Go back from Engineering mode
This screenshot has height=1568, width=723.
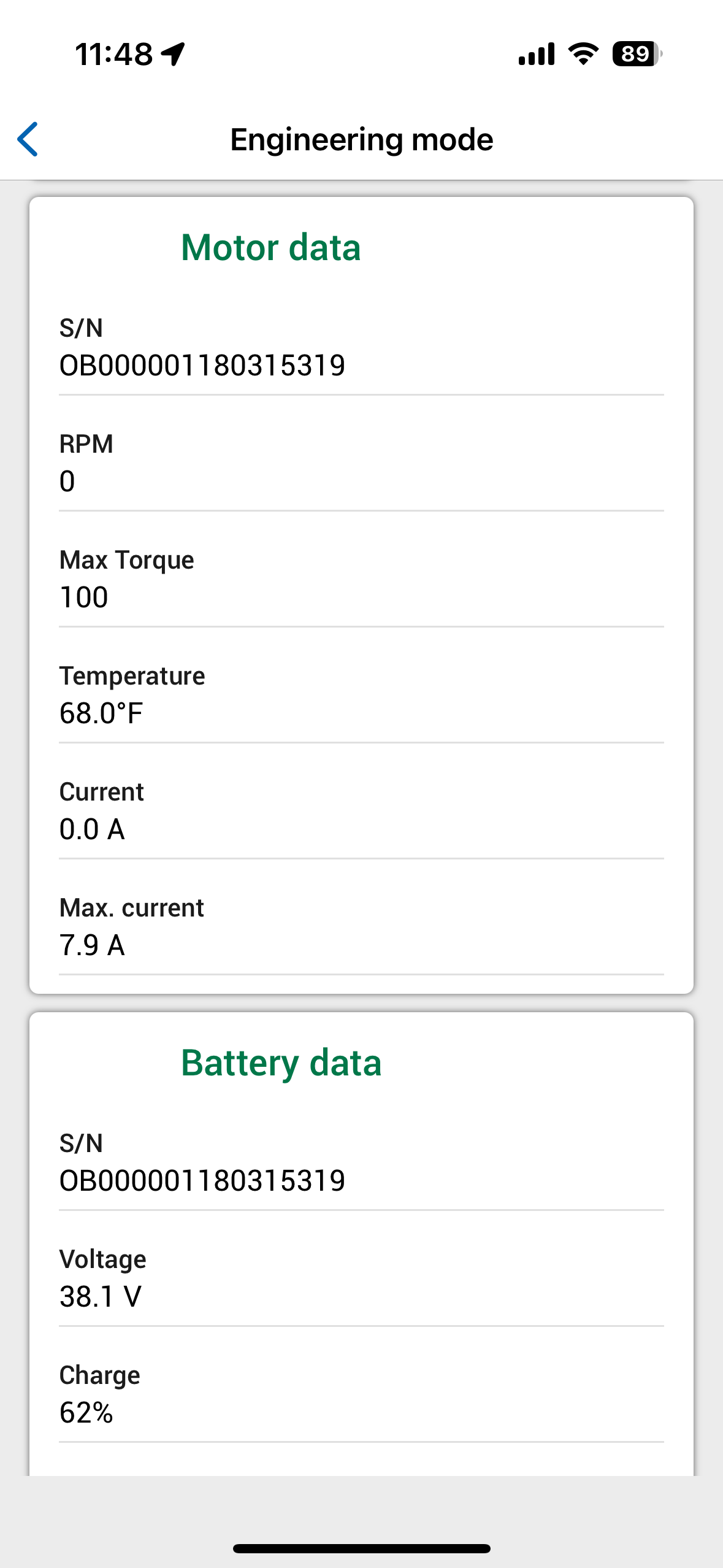click(28, 139)
